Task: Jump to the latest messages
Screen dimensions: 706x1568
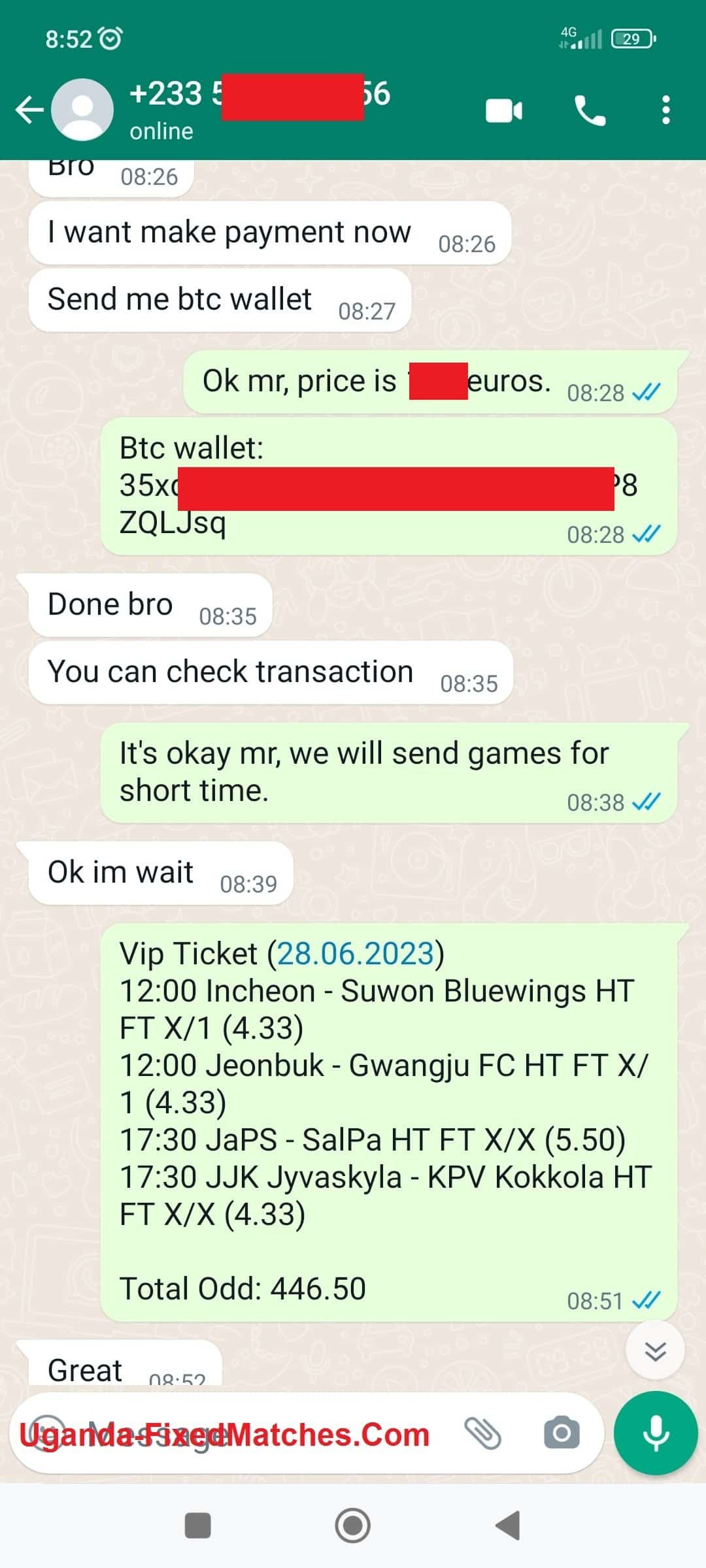Action: 655,1350
